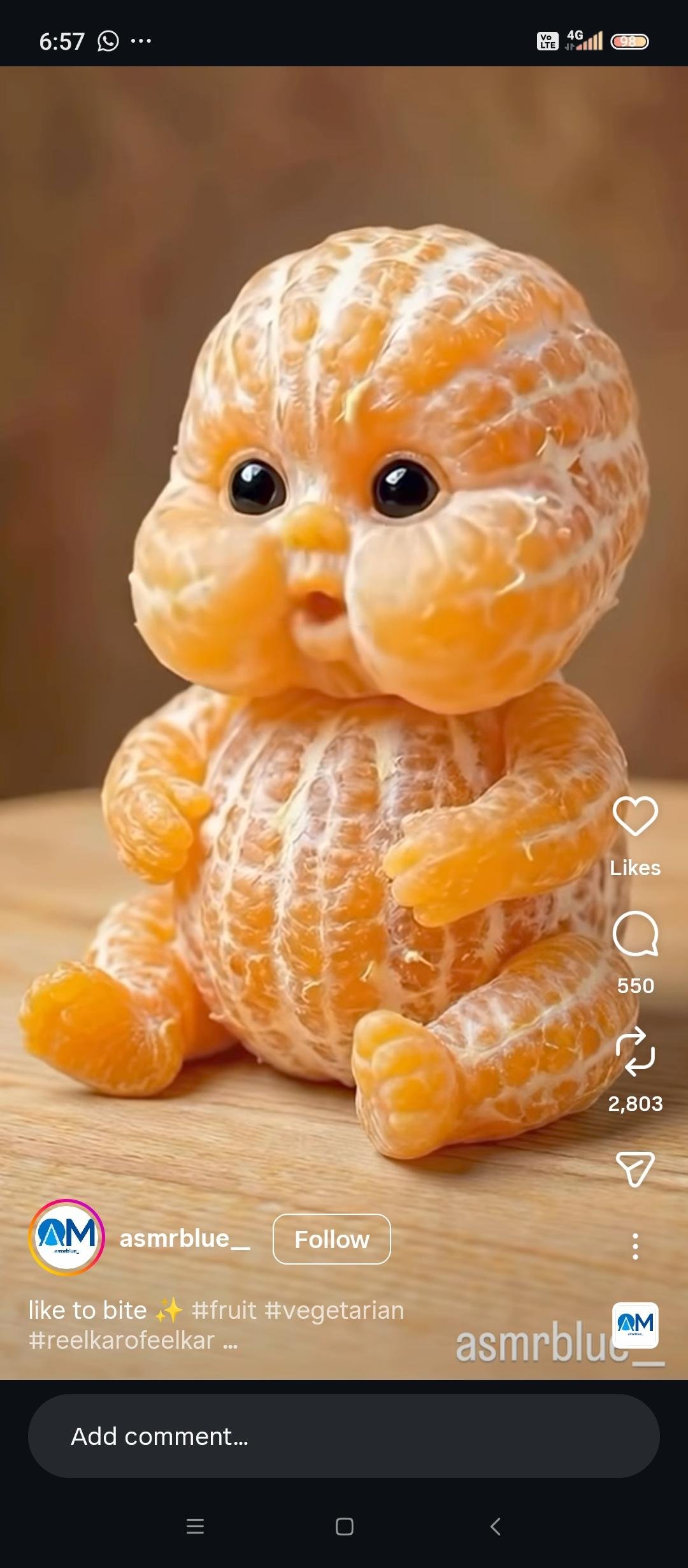688x1568 pixels.
Task: Follow the asmrblue_ account
Action: (x=331, y=1239)
